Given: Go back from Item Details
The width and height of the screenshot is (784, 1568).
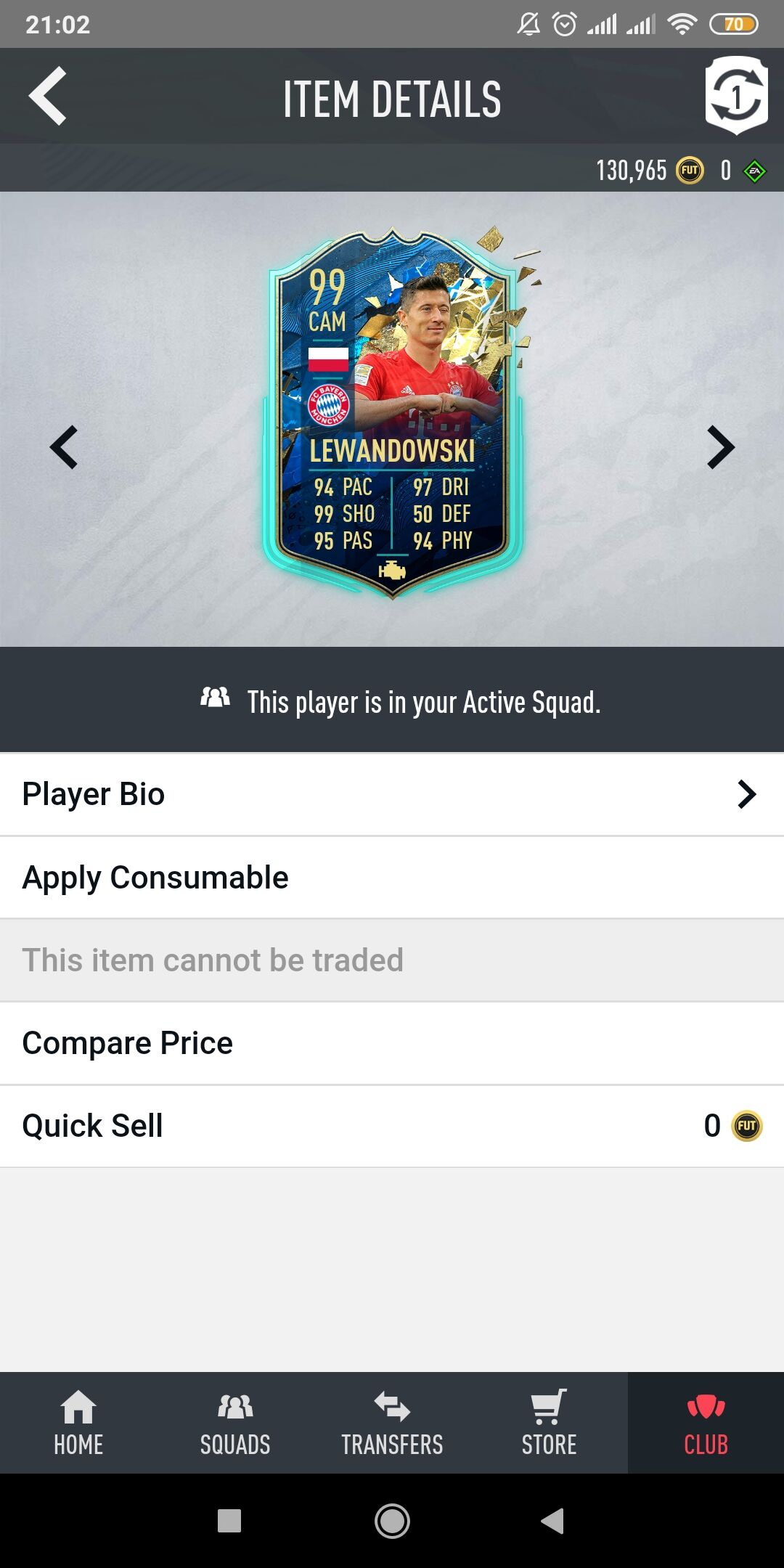Looking at the screenshot, I should point(48,96).
